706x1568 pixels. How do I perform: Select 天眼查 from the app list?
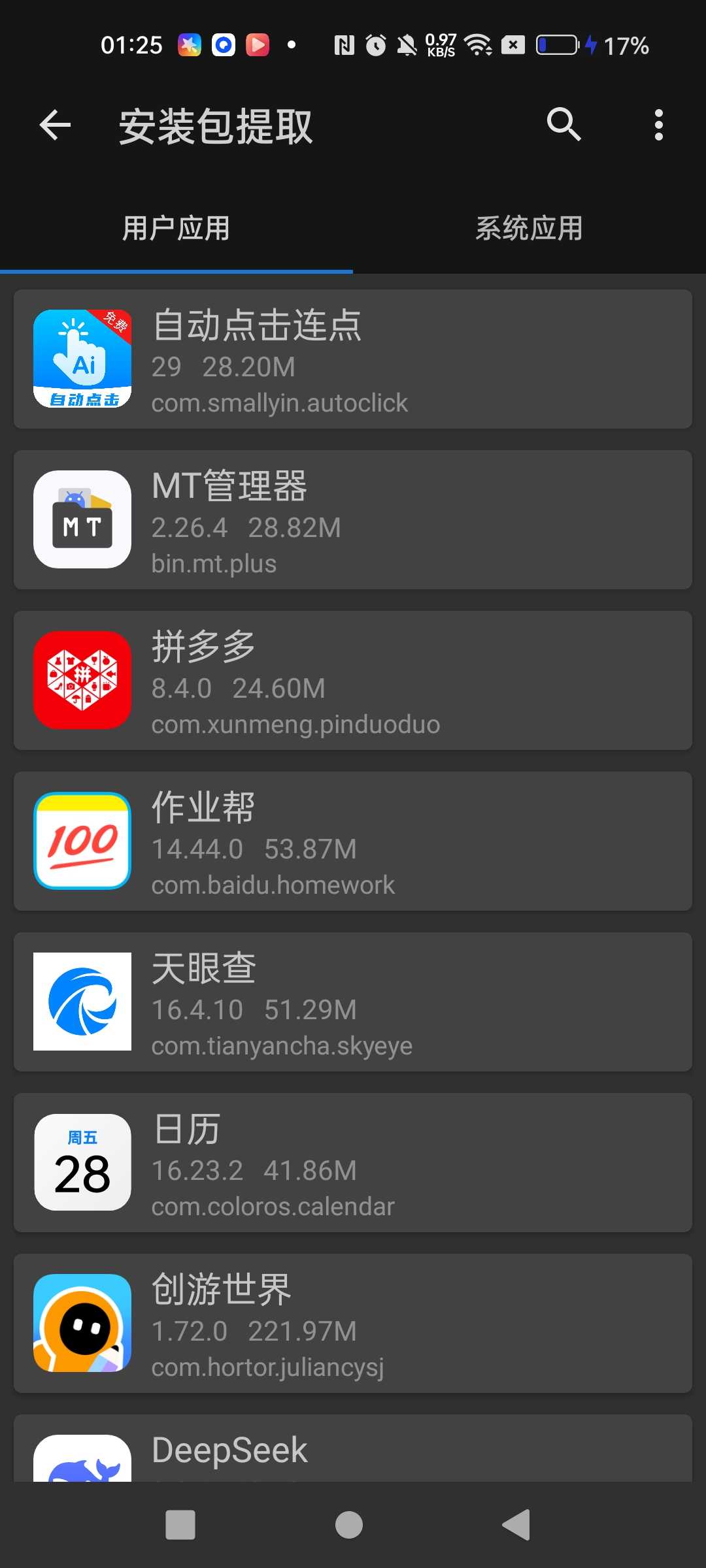pos(353,1002)
